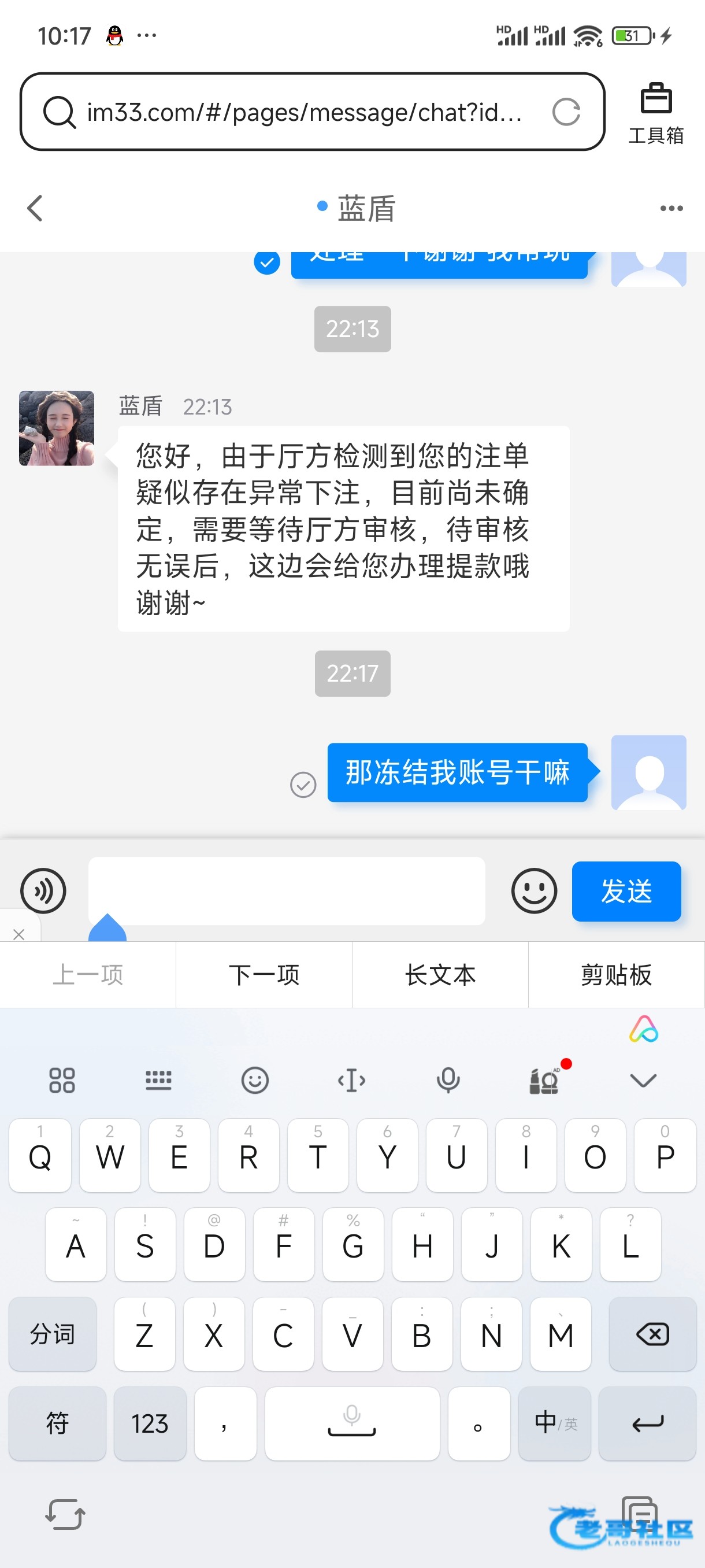Open the emoji picker beside the input

pos(533,890)
